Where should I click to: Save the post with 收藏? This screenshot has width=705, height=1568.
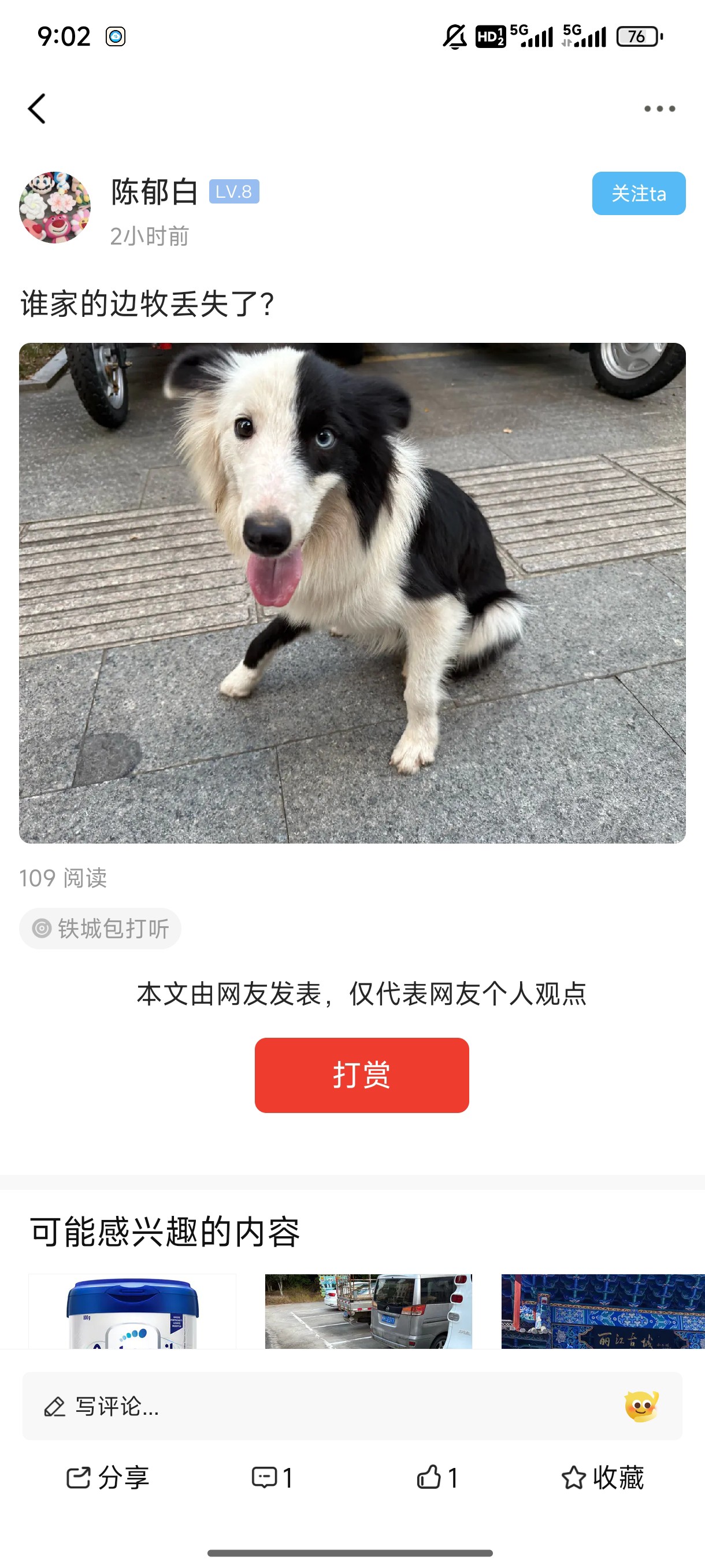[602, 1477]
